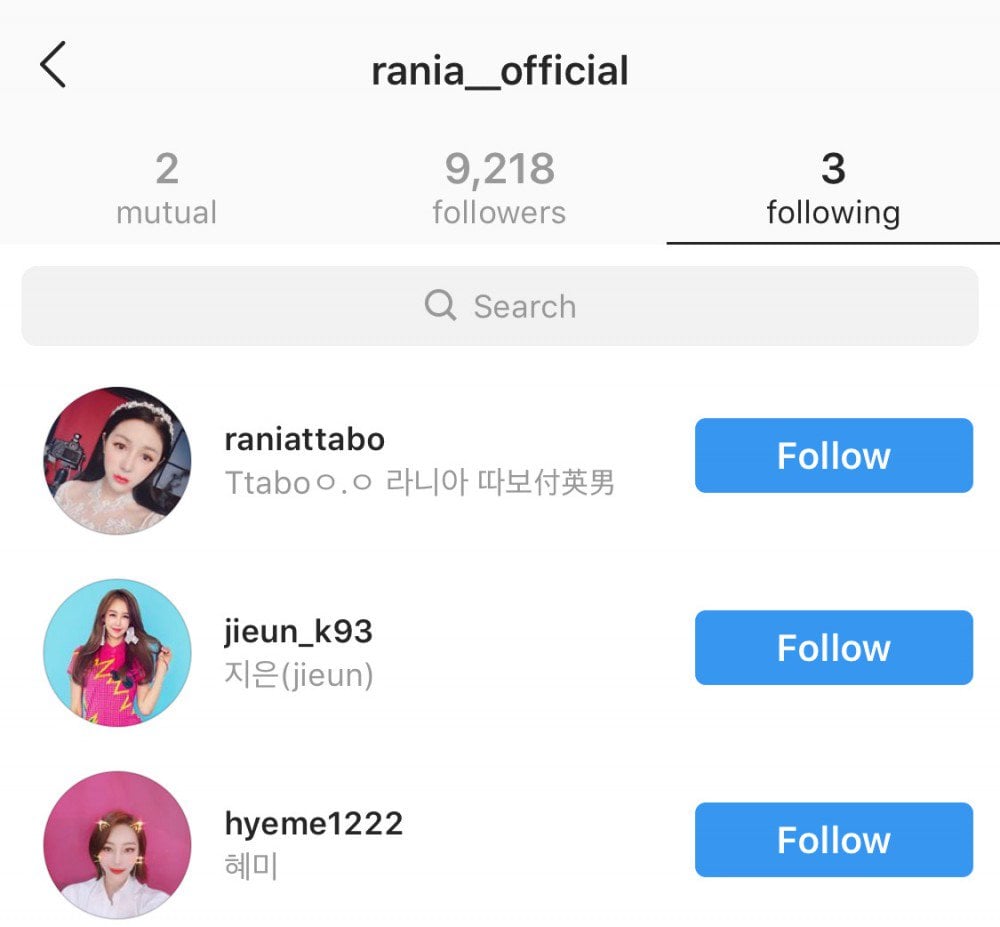1000x927 pixels.
Task: Follow hyeme1222
Action: (x=833, y=840)
